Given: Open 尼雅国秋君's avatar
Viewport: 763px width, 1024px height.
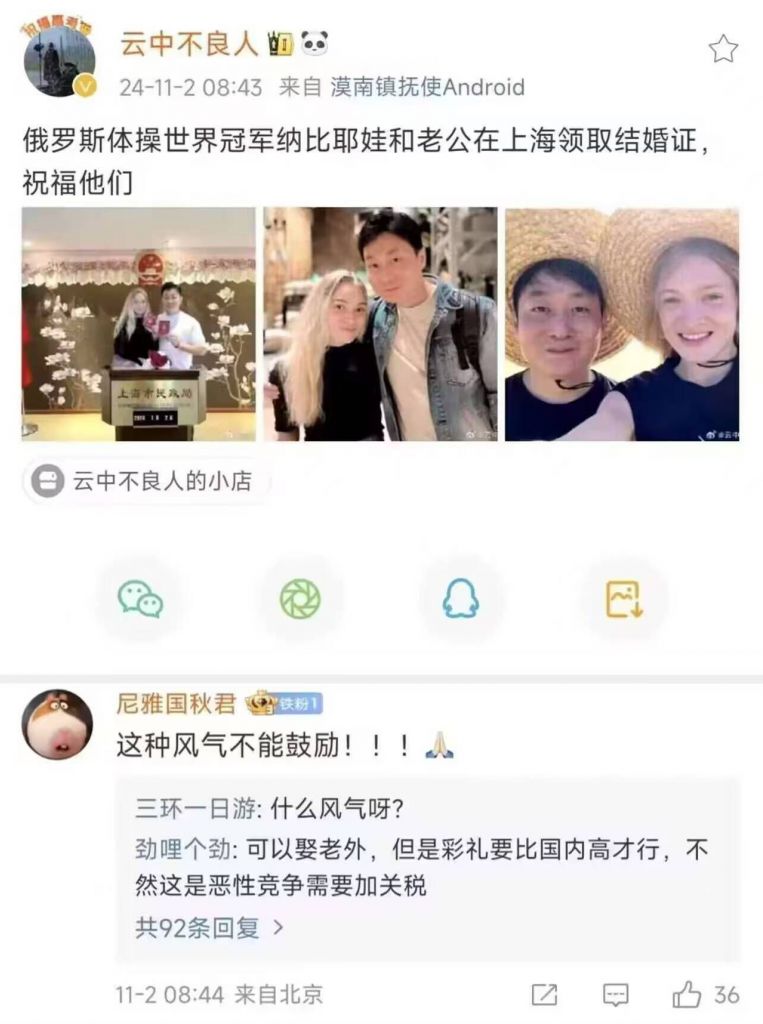Looking at the screenshot, I should coord(57,724).
